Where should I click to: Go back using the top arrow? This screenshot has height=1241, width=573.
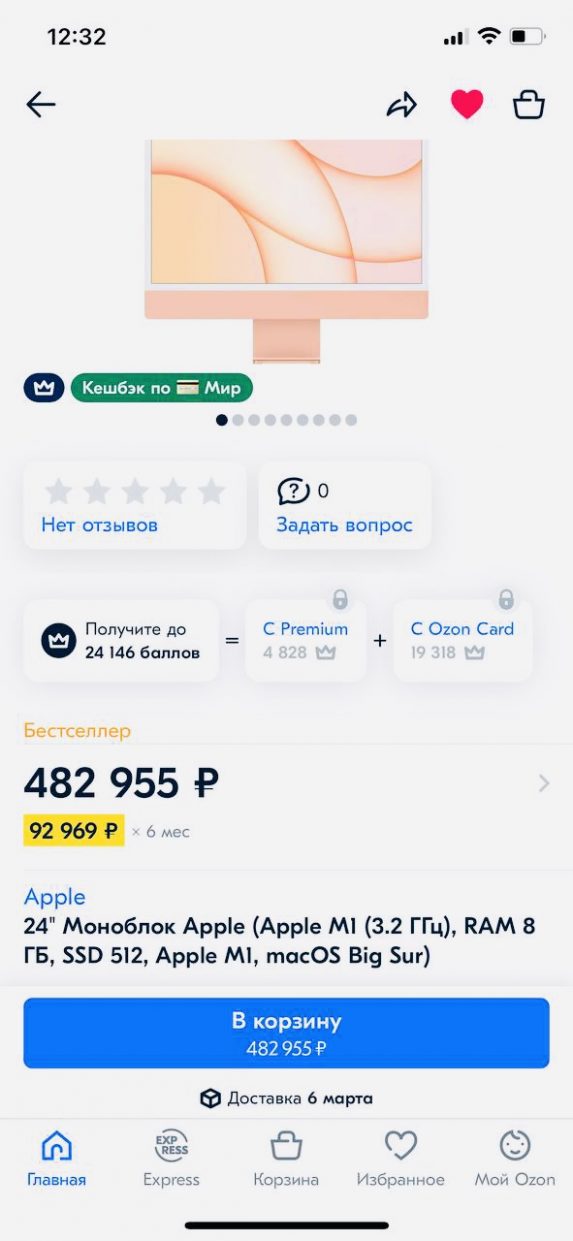click(41, 104)
